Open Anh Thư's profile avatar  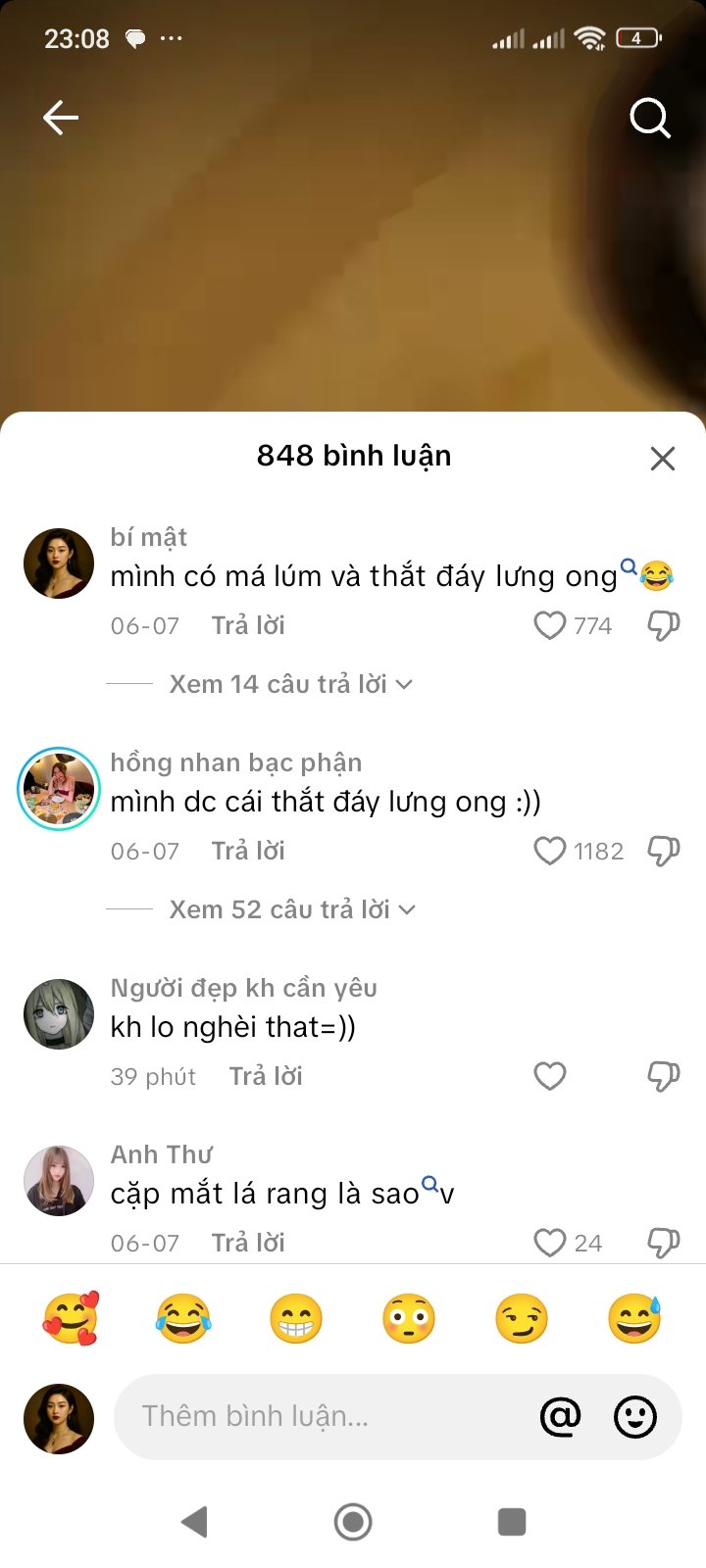point(59,1181)
